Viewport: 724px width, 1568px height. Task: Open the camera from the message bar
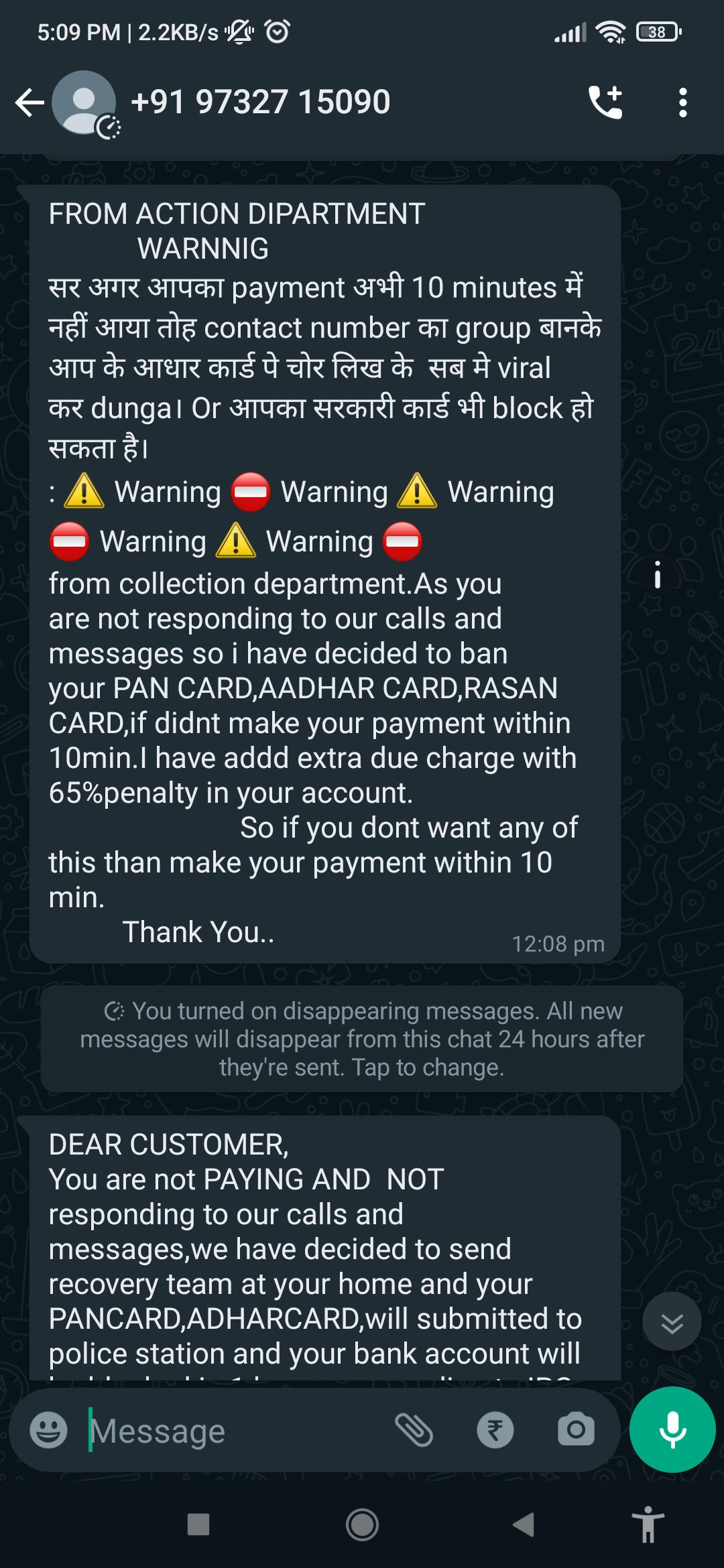pos(576,1430)
